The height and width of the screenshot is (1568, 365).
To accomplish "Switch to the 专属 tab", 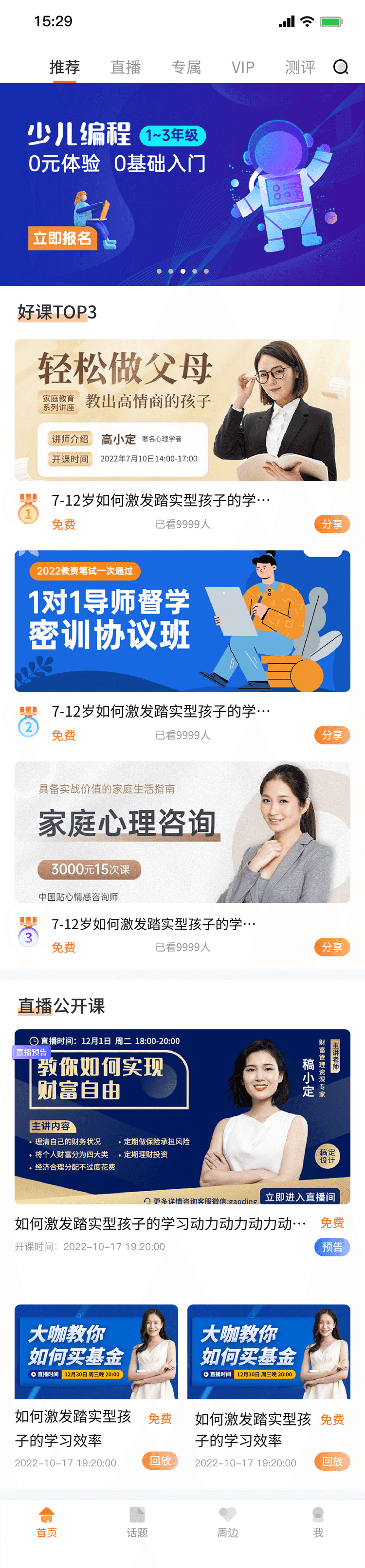I will 186,67.
